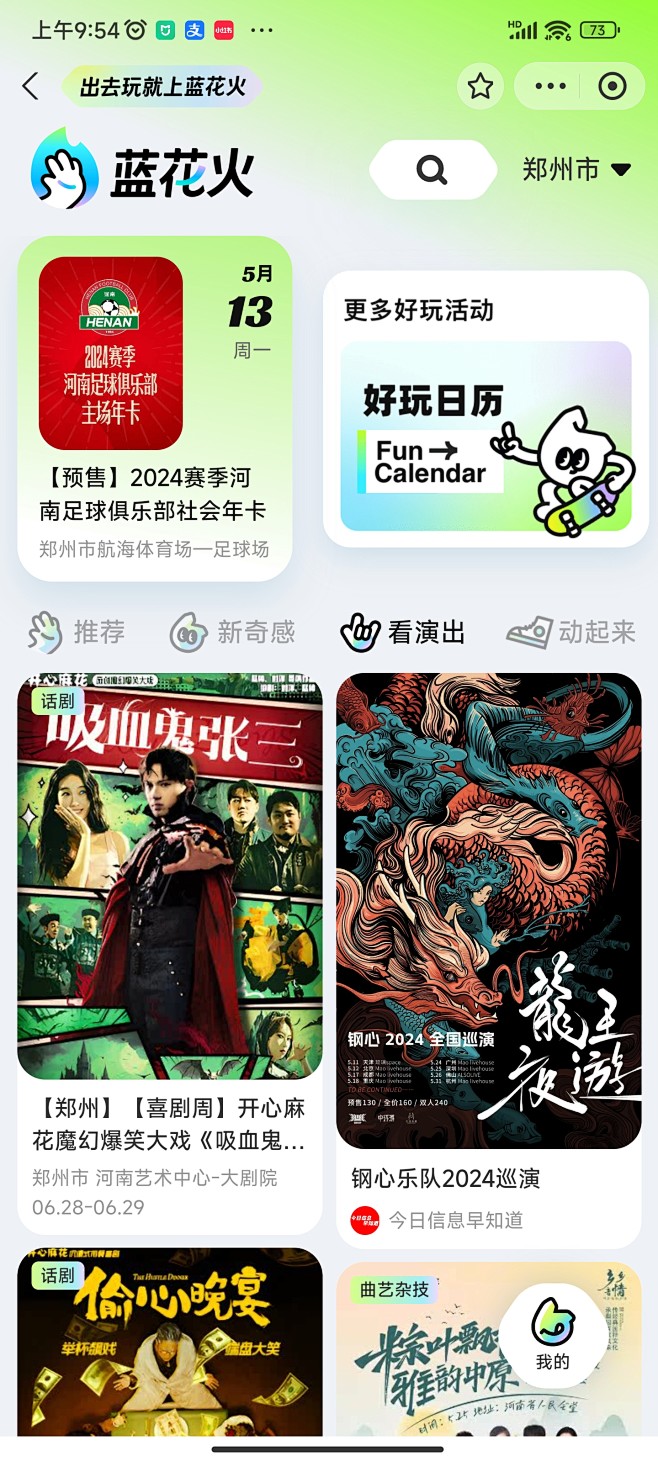The height and width of the screenshot is (1462, 658).
Task: Go back with the top-left arrow
Action: [x=31, y=87]
